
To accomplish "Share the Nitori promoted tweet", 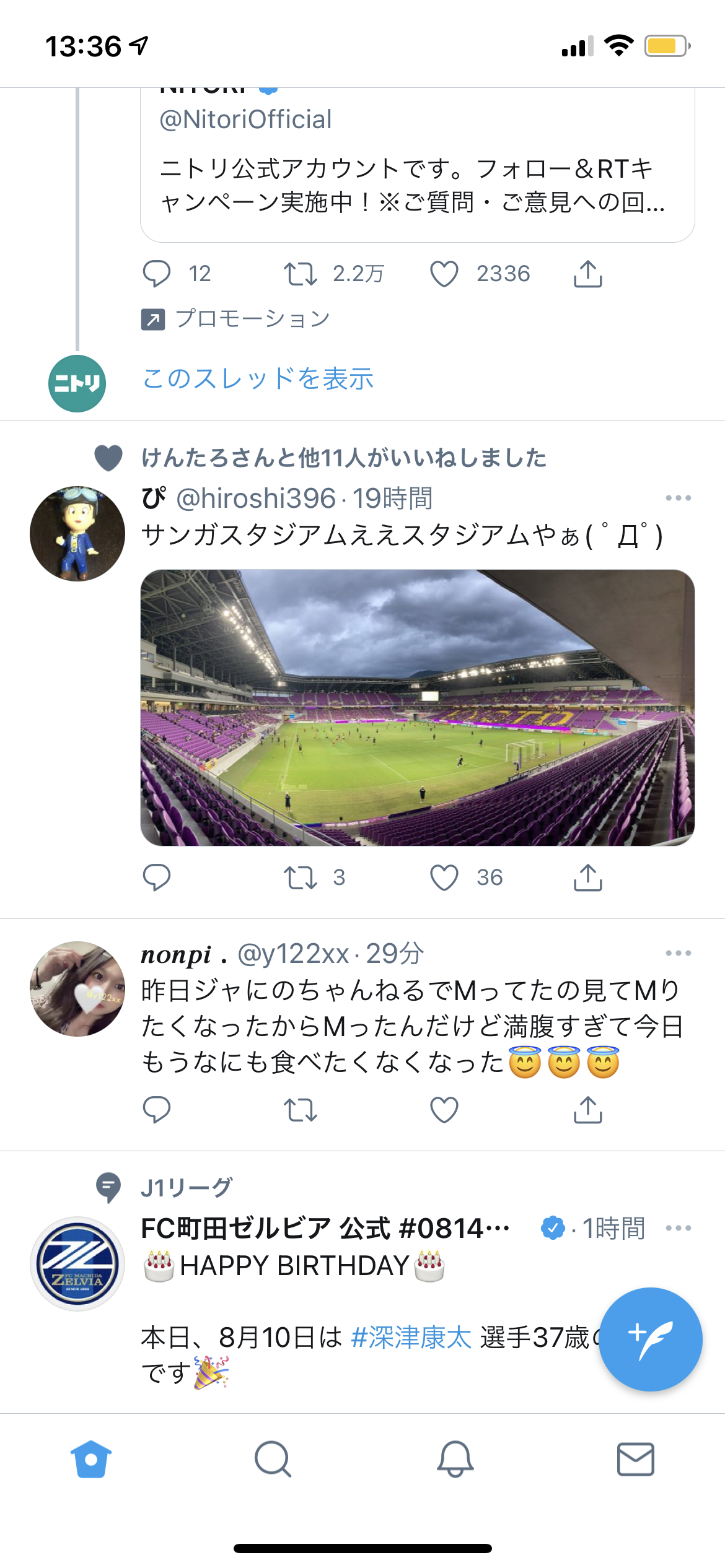I will (587, 274).
